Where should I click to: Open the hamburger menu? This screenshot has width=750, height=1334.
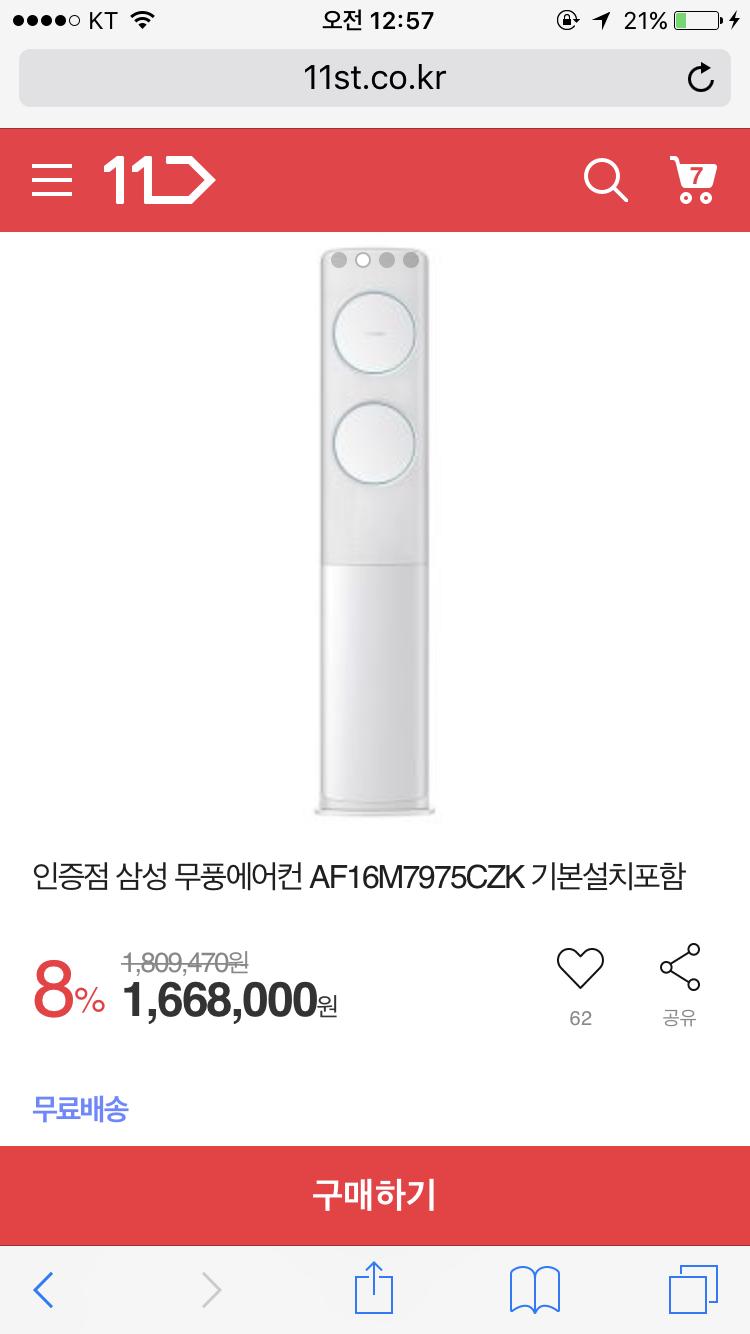[52, 180]
